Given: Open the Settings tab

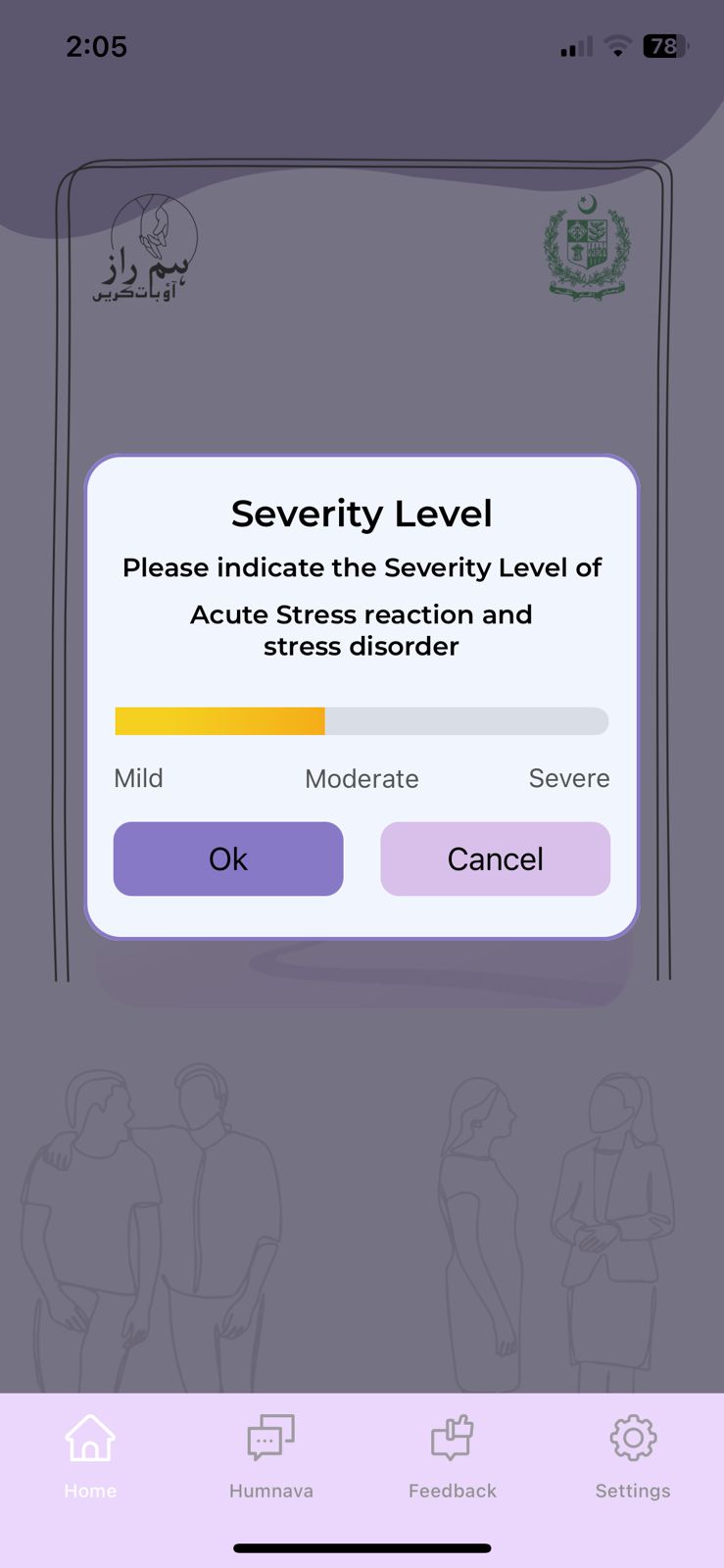Looking at the screenshot, I should tap(633, 1456).
